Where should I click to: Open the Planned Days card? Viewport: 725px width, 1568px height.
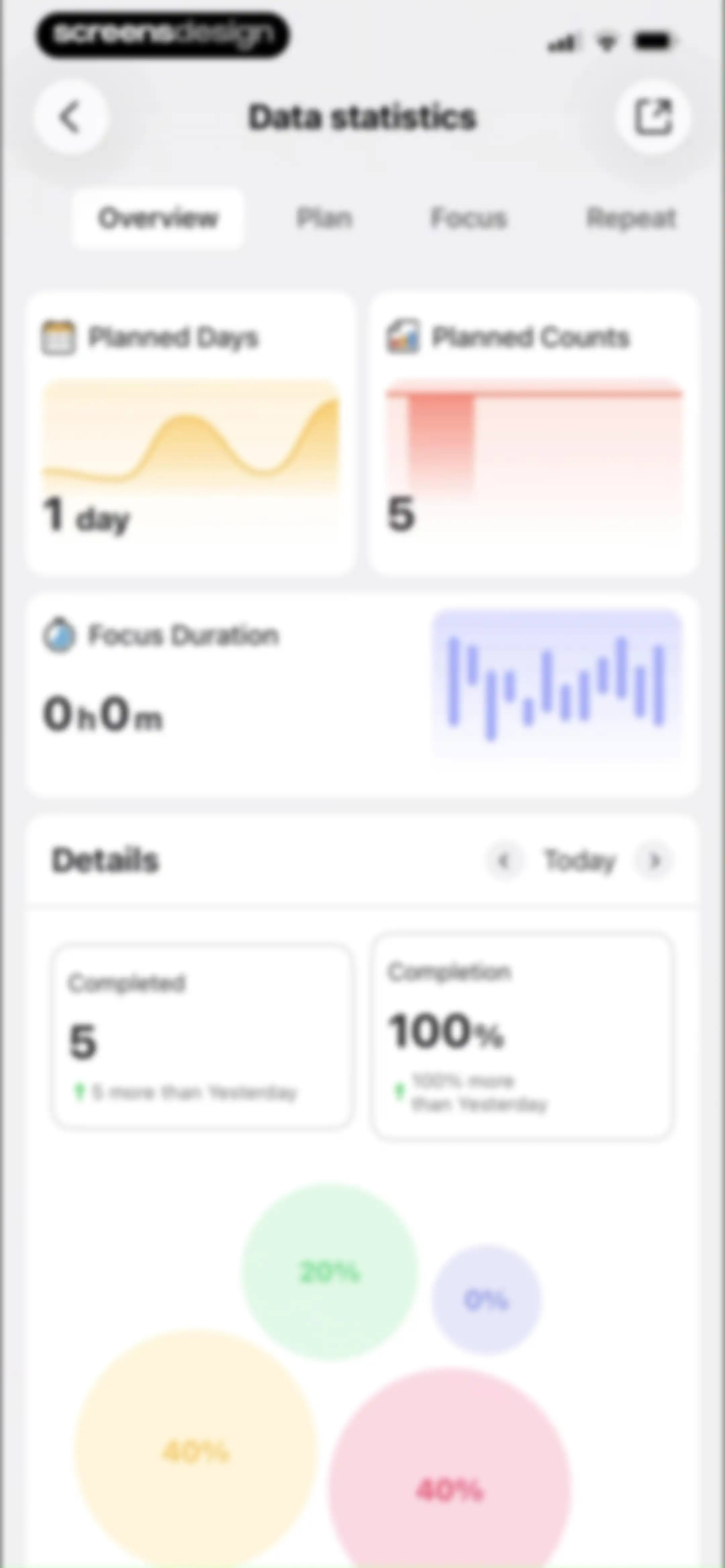click(190, 434)
